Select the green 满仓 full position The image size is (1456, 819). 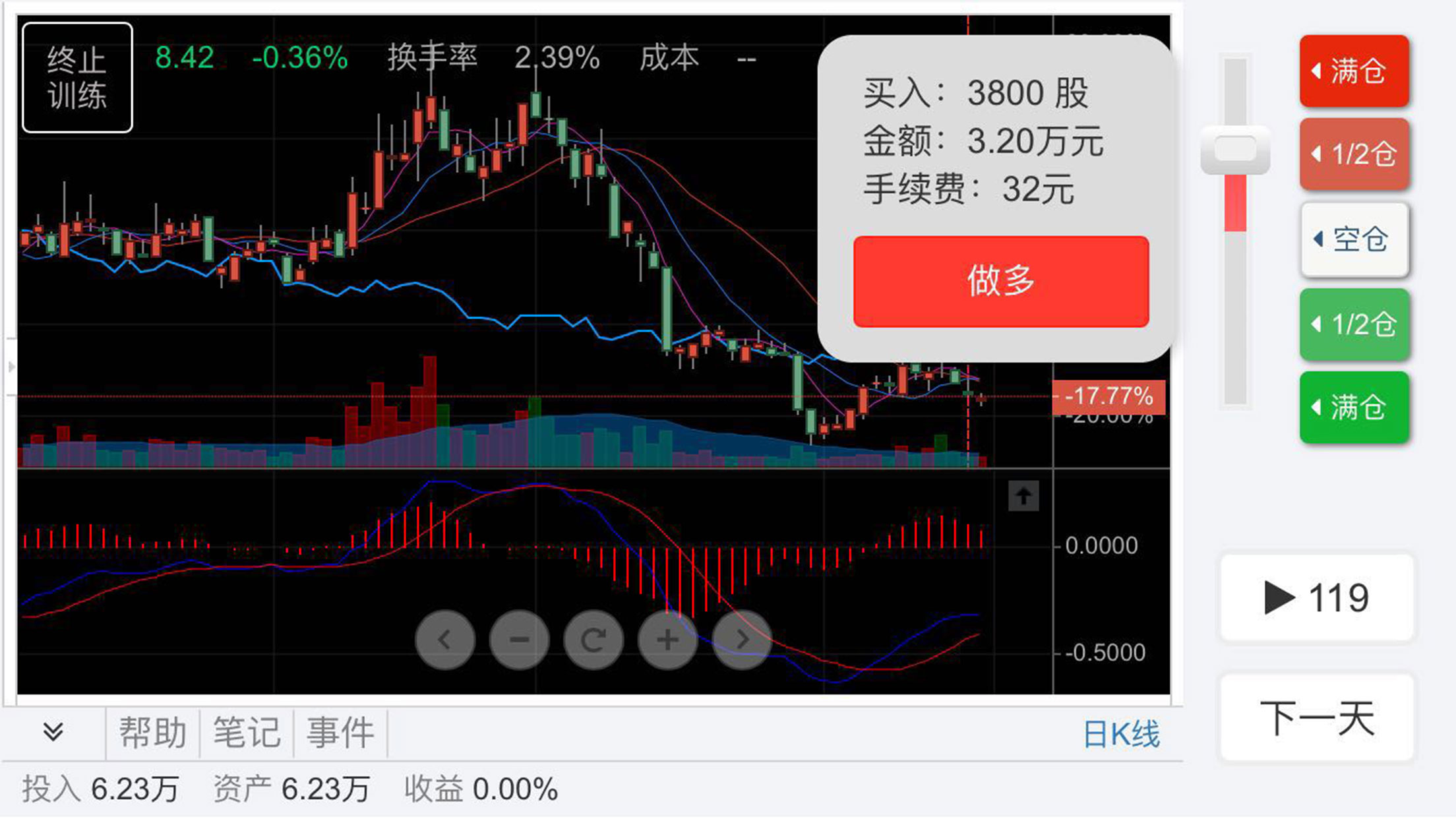(1354, 408)
